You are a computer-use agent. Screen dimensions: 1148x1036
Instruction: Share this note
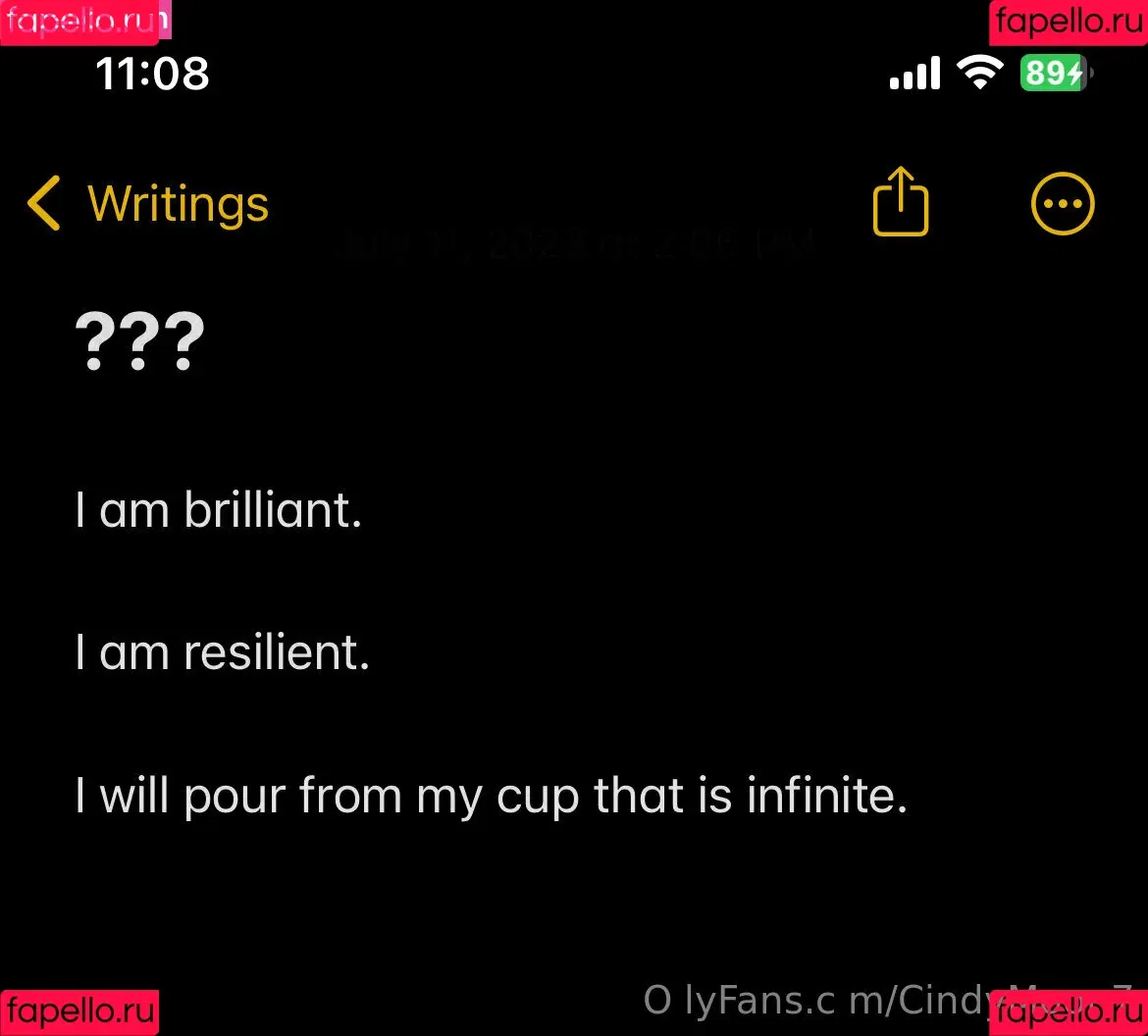(900, 202)
